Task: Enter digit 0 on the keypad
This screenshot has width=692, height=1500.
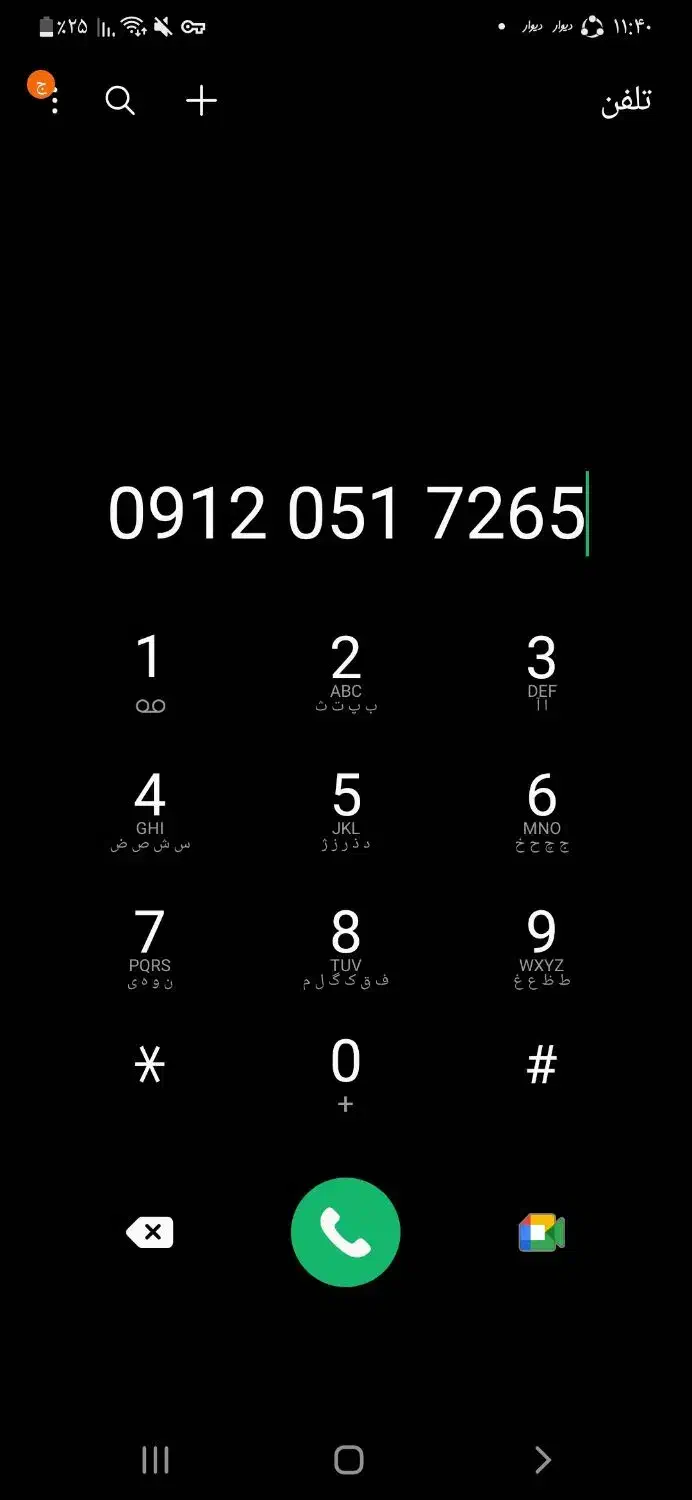Action: pyautogui.click(x=346, y=1075)
